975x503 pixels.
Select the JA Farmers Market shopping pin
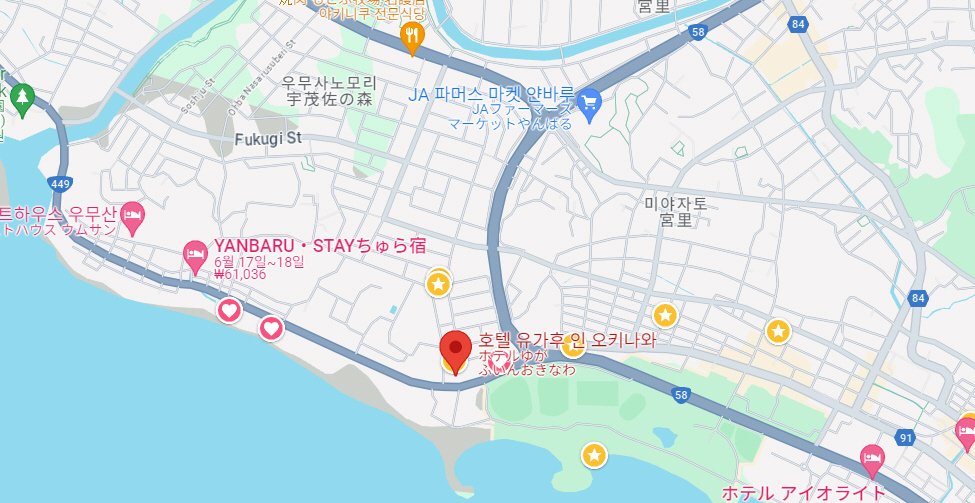click(x=589, y=100)
